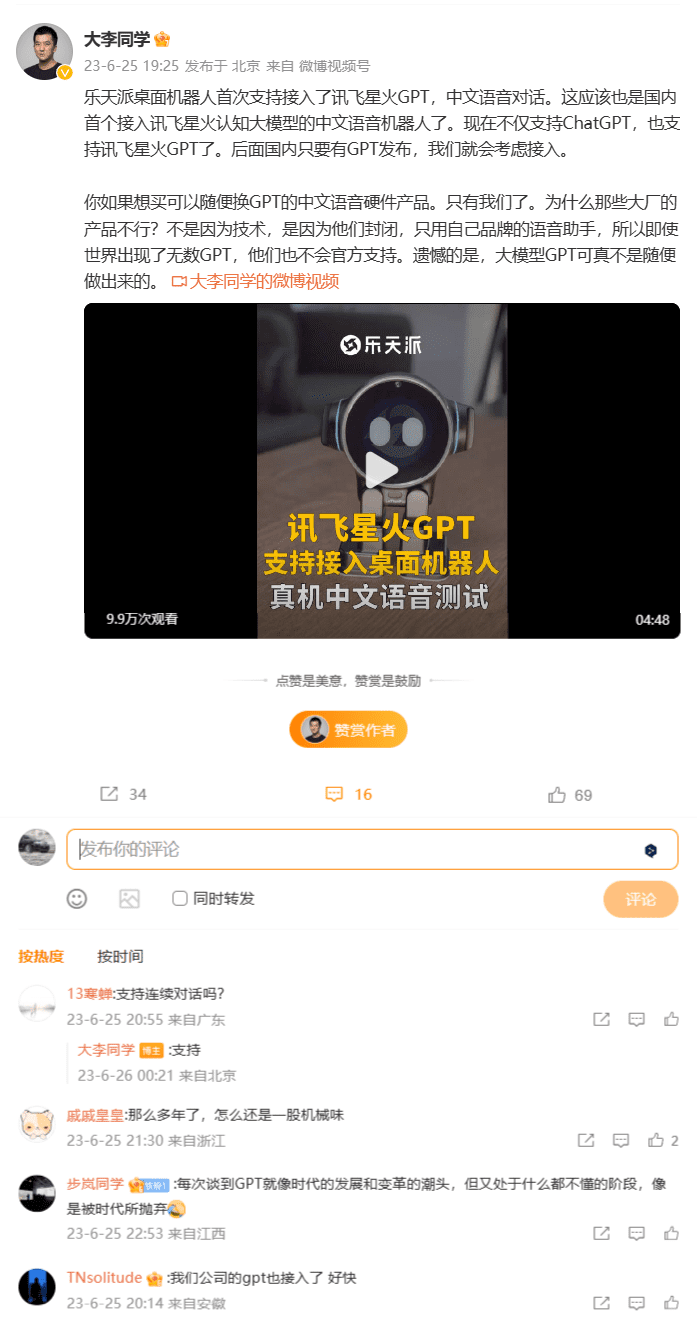Open 大李同学's profile avatar
Viewport: 697px width, 1330px height.
point(44,51)
